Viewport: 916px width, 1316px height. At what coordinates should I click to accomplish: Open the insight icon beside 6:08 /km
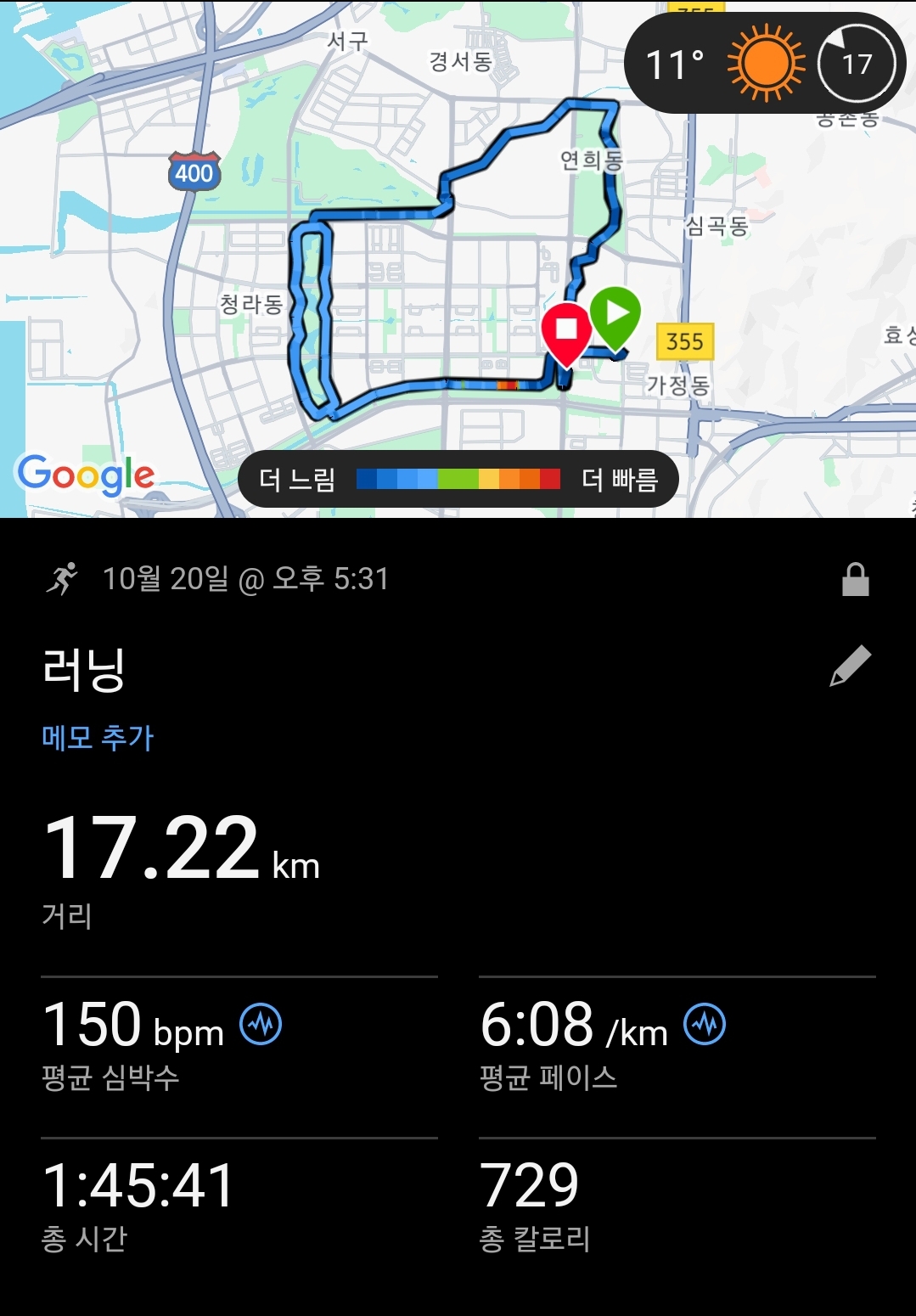705,1024
